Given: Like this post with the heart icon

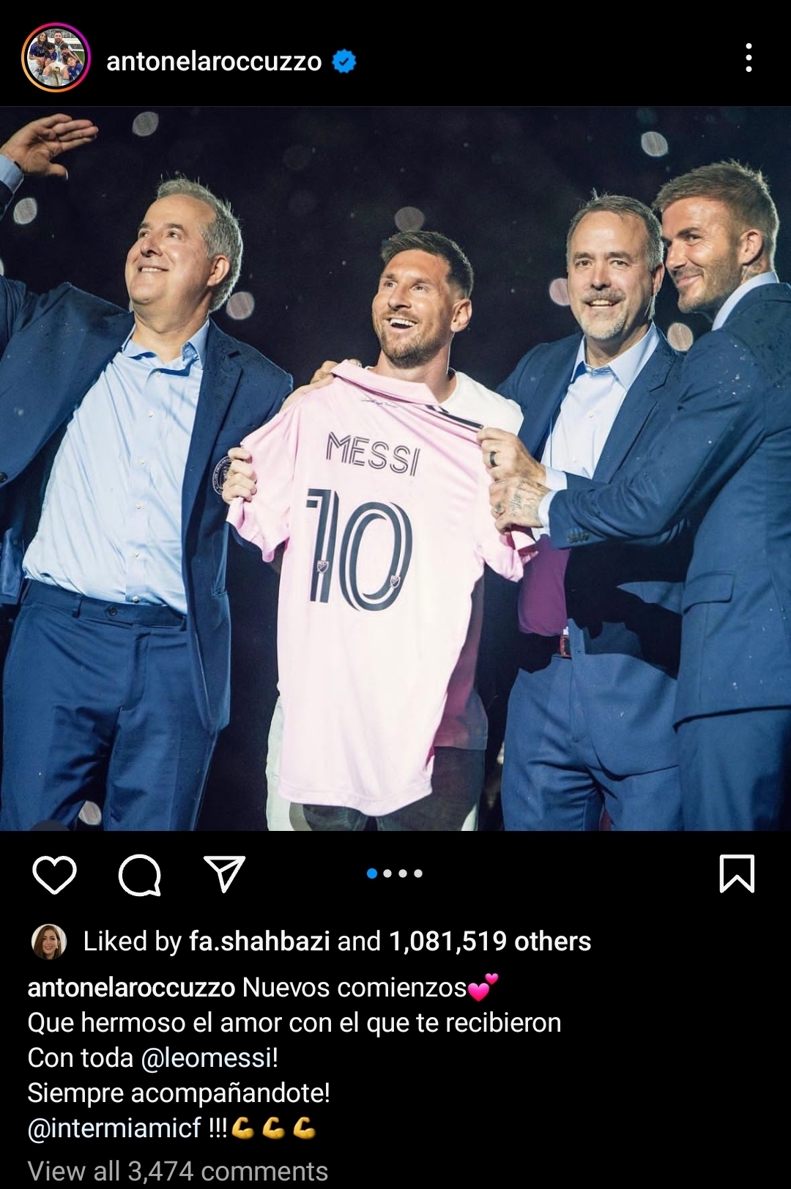Looking at the screenshot, I should click(54, 875).
